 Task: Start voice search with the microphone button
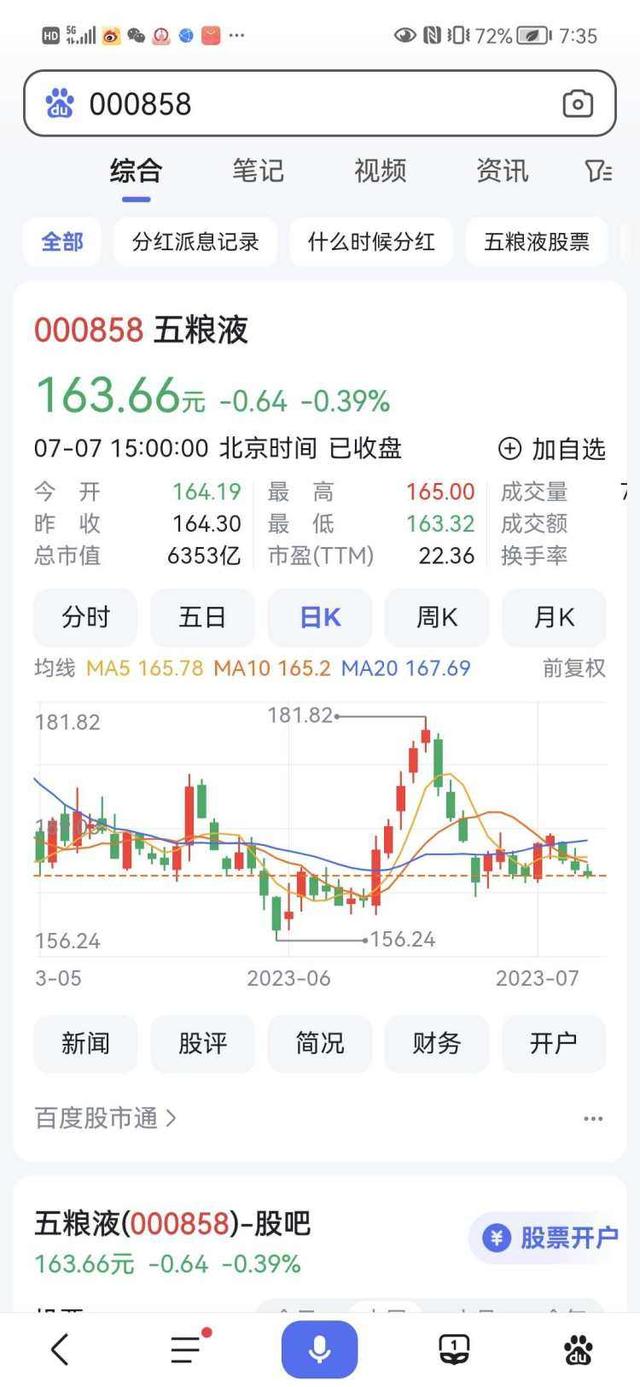(320, 1349)
